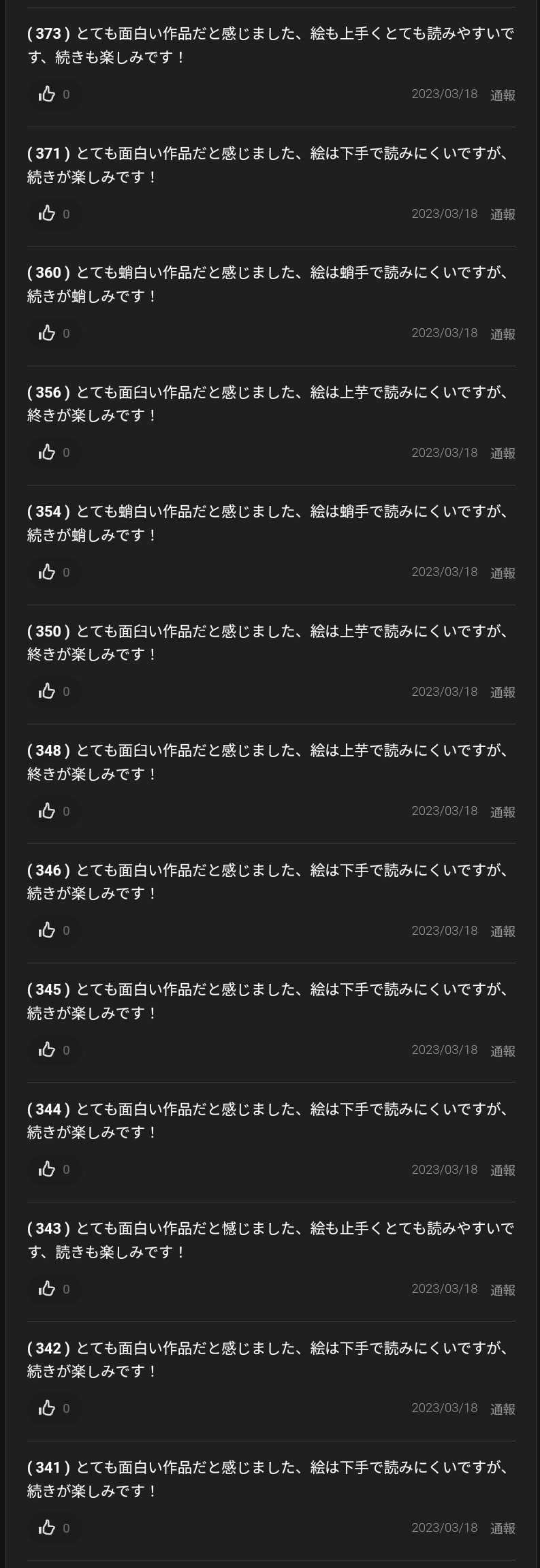Like comment 346

click(47, 931)
